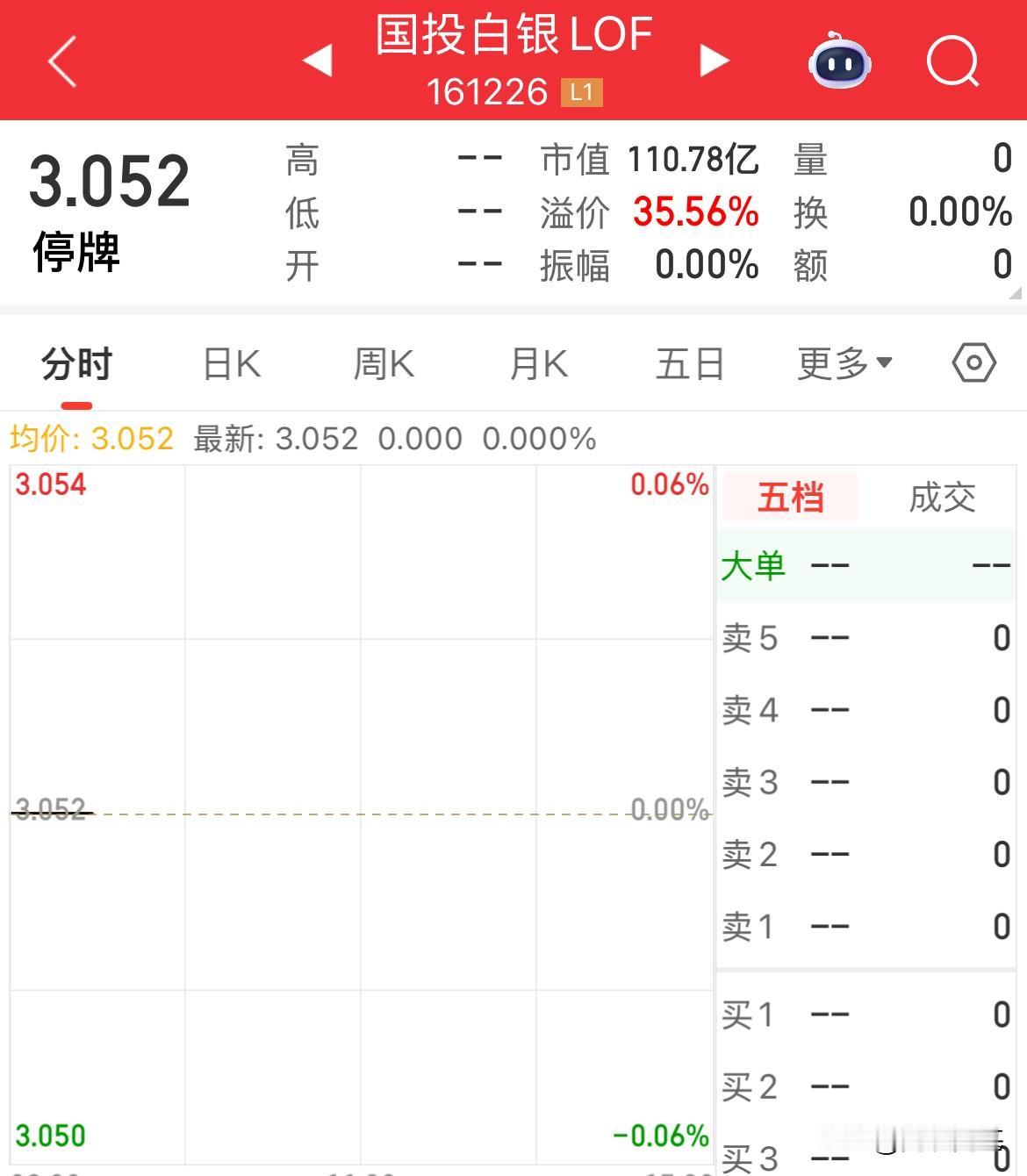The image size is (1027, 1176).
Task: Switch to previous stock with left arrow
Action: point(316,60)
